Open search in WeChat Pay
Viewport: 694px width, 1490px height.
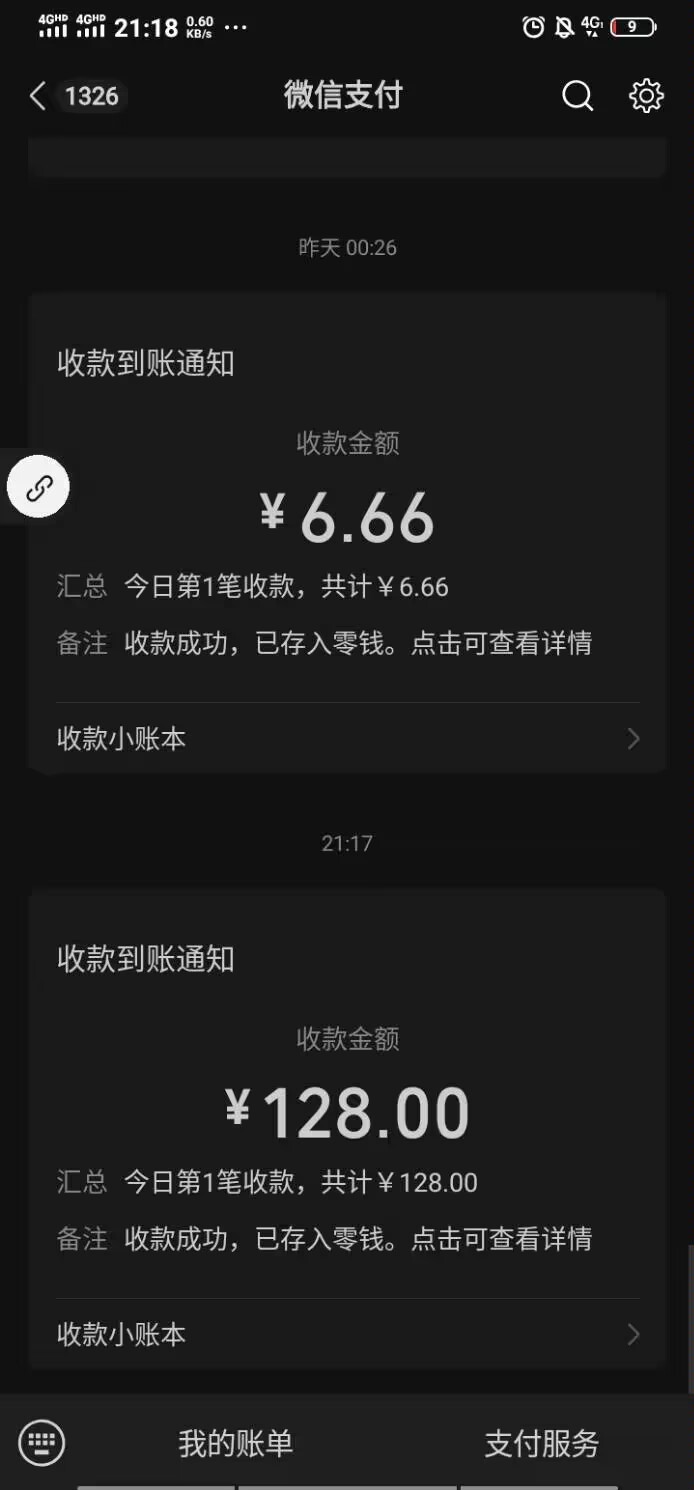point(577,96)
